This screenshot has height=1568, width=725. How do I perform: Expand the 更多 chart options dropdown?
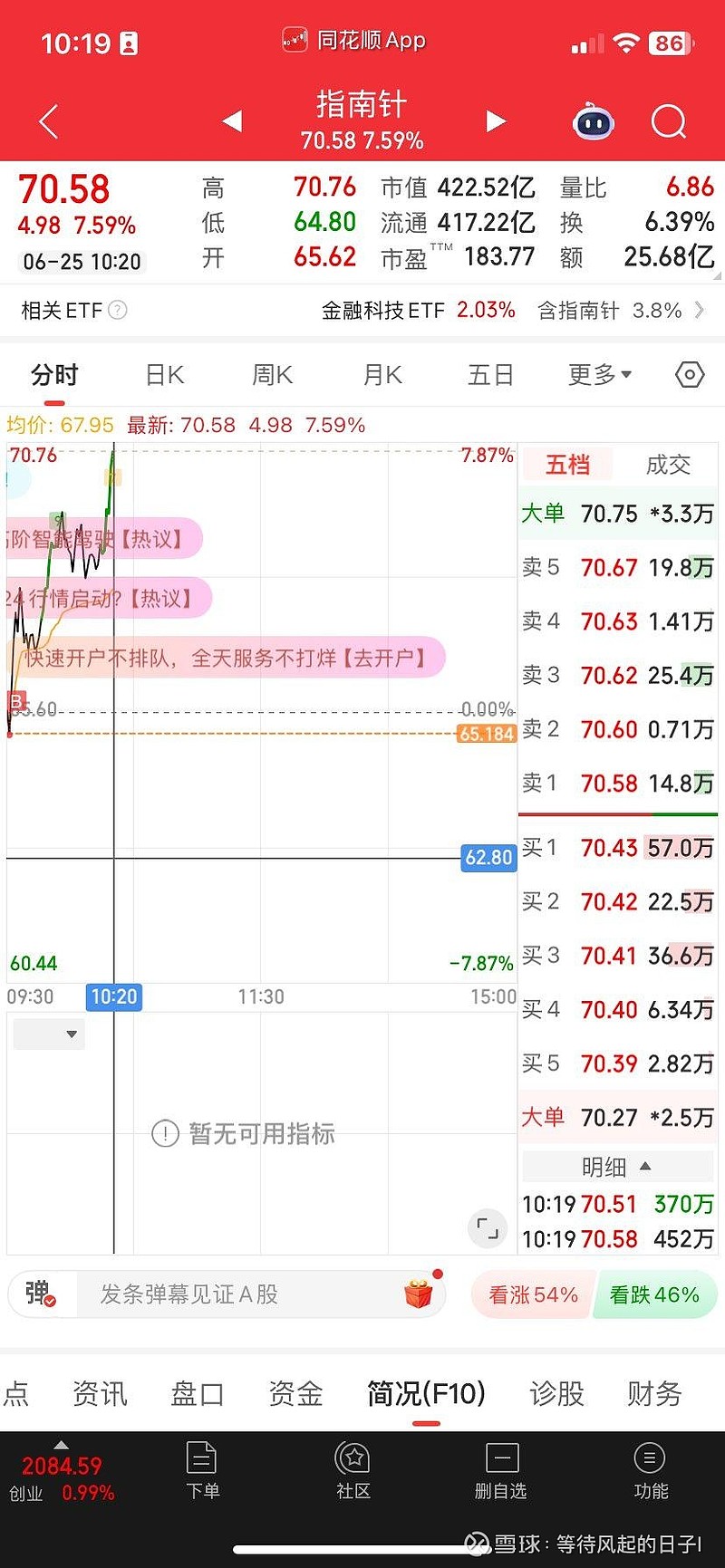coord(599,375)
